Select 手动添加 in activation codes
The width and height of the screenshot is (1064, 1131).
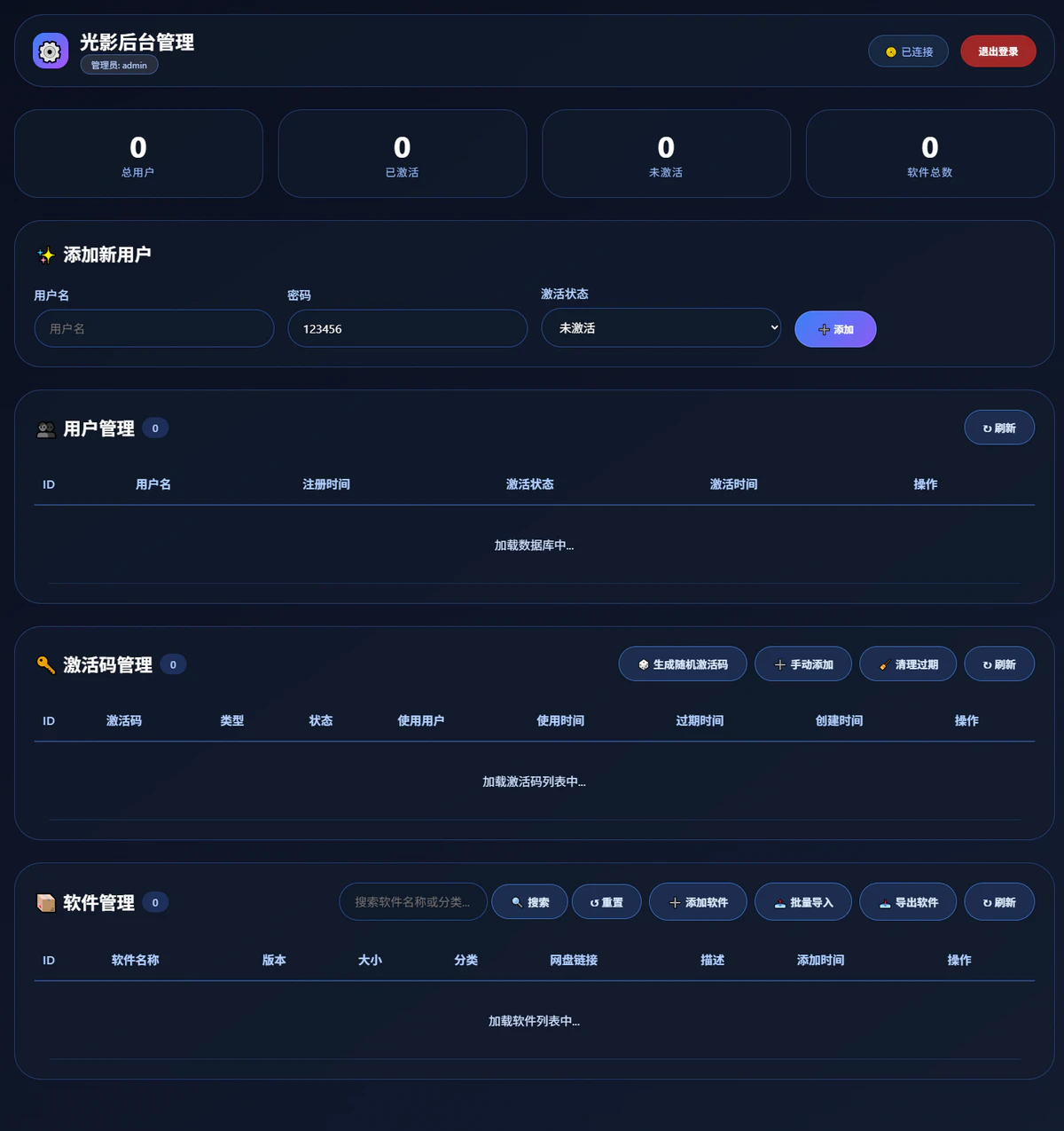(802, 664)
